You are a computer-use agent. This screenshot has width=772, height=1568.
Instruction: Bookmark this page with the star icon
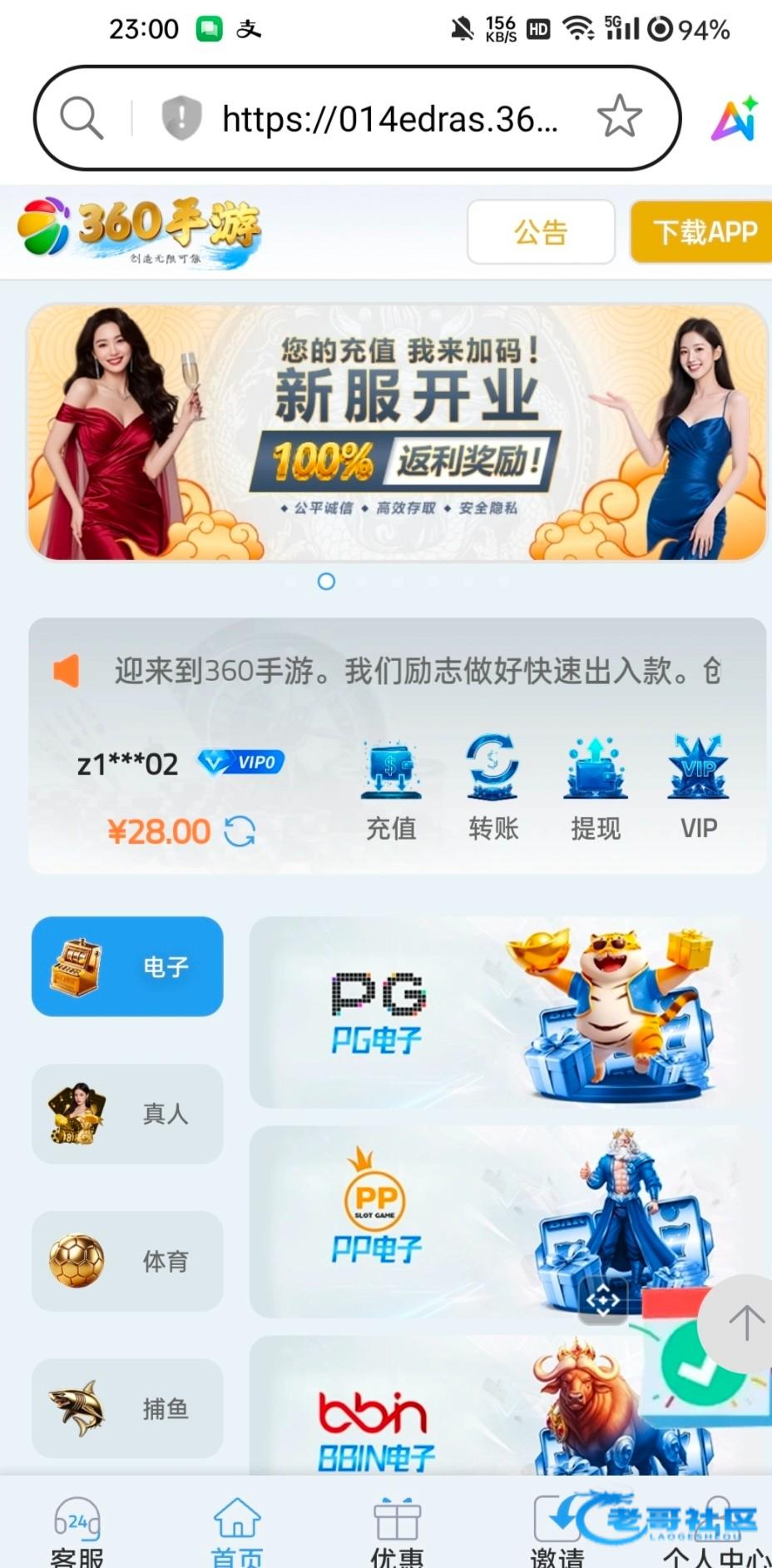619,117
